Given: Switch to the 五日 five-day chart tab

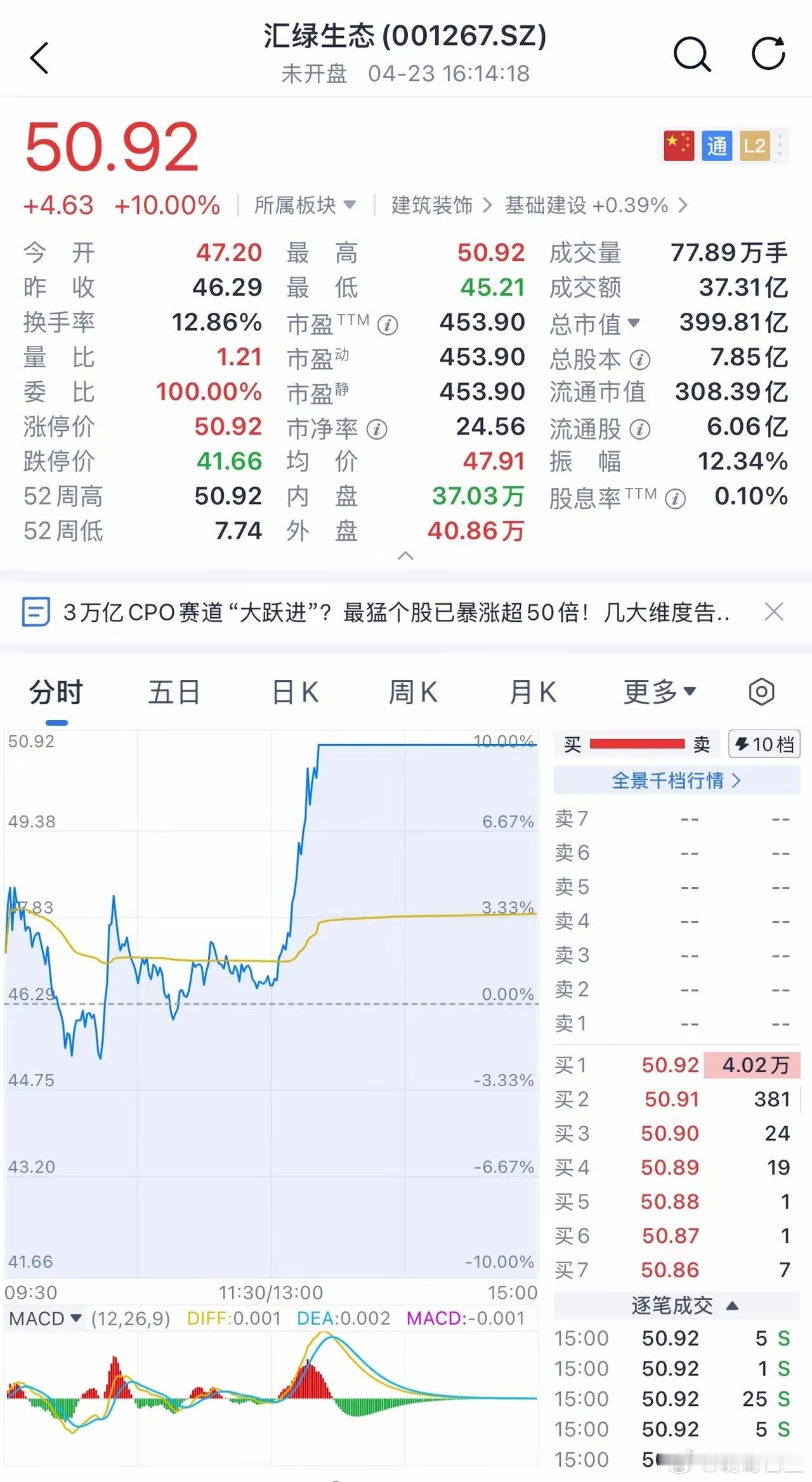Looking at the screenshot, I should coord(173,692).
